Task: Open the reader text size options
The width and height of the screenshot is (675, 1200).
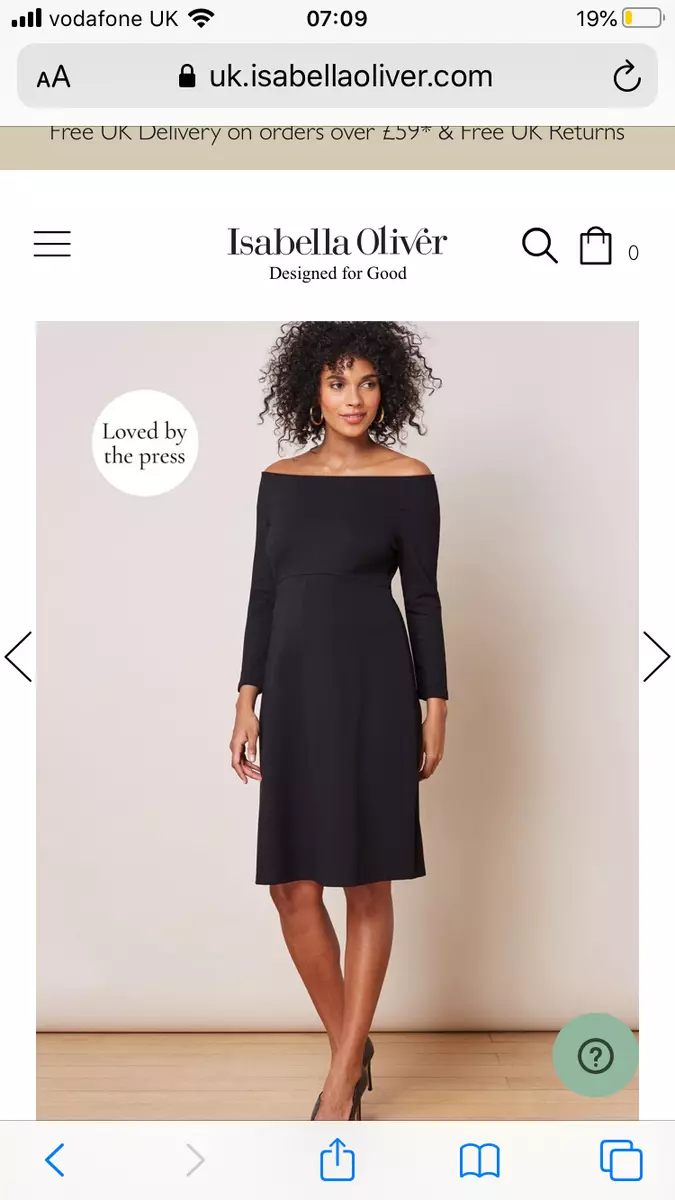Action: click(53, 77)
